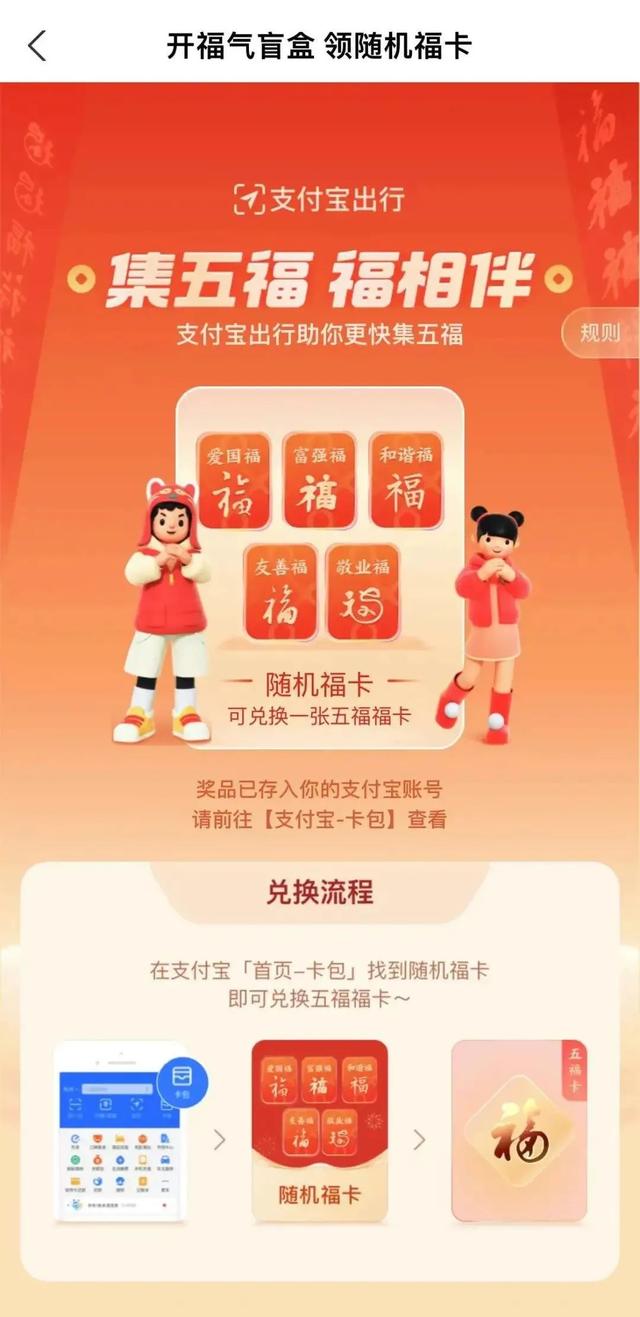The width and height of the screenshot is (640, 1317).
Task: Go back using the top-left arrow
Action: [38, 46]
